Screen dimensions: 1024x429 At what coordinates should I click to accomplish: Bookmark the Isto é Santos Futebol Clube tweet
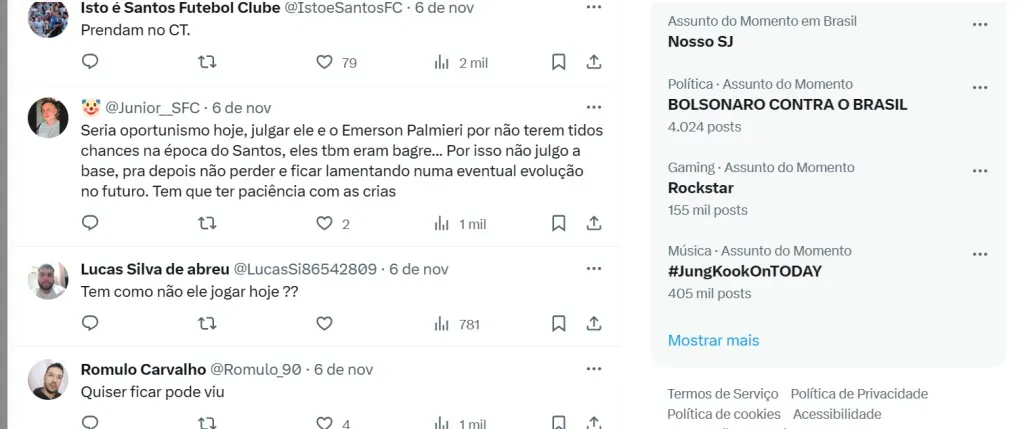click(x=559, y=62)
